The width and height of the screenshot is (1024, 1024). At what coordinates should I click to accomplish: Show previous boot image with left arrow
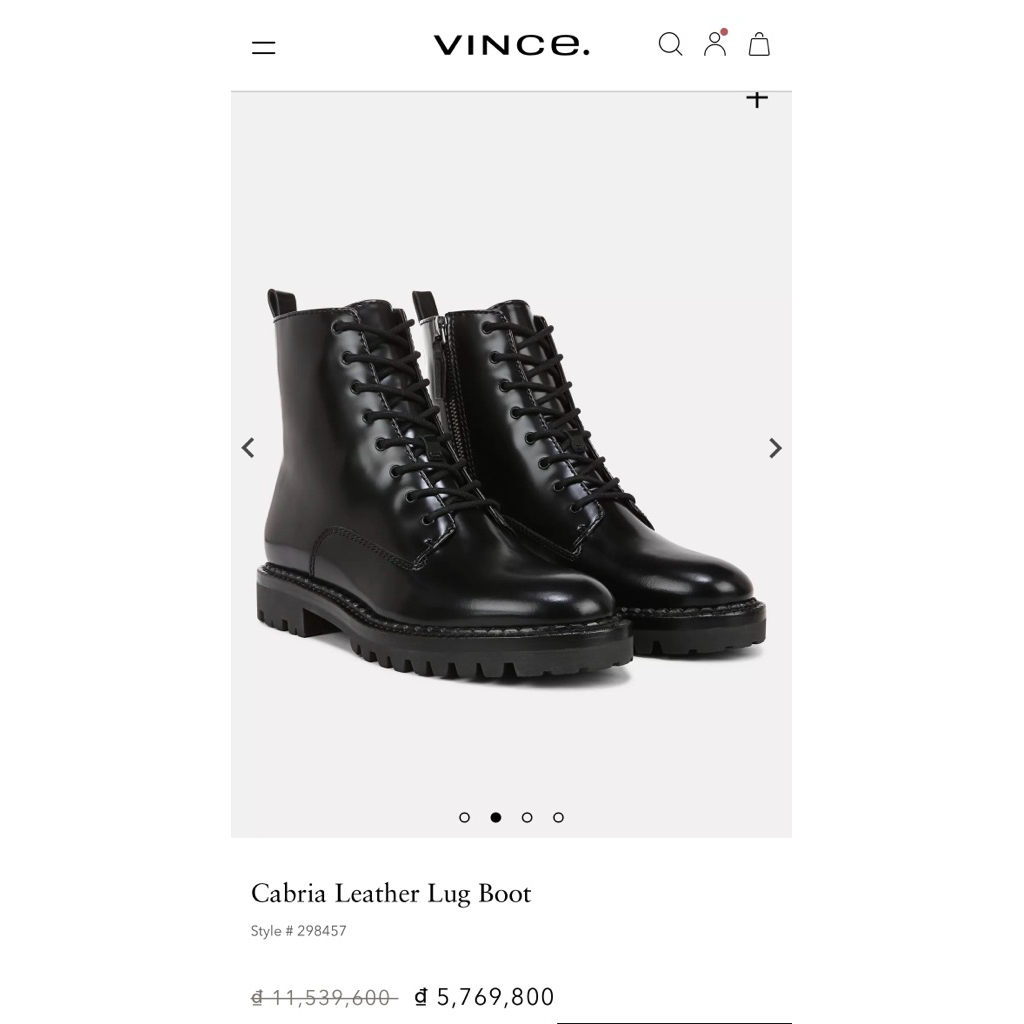coord(248,448)
